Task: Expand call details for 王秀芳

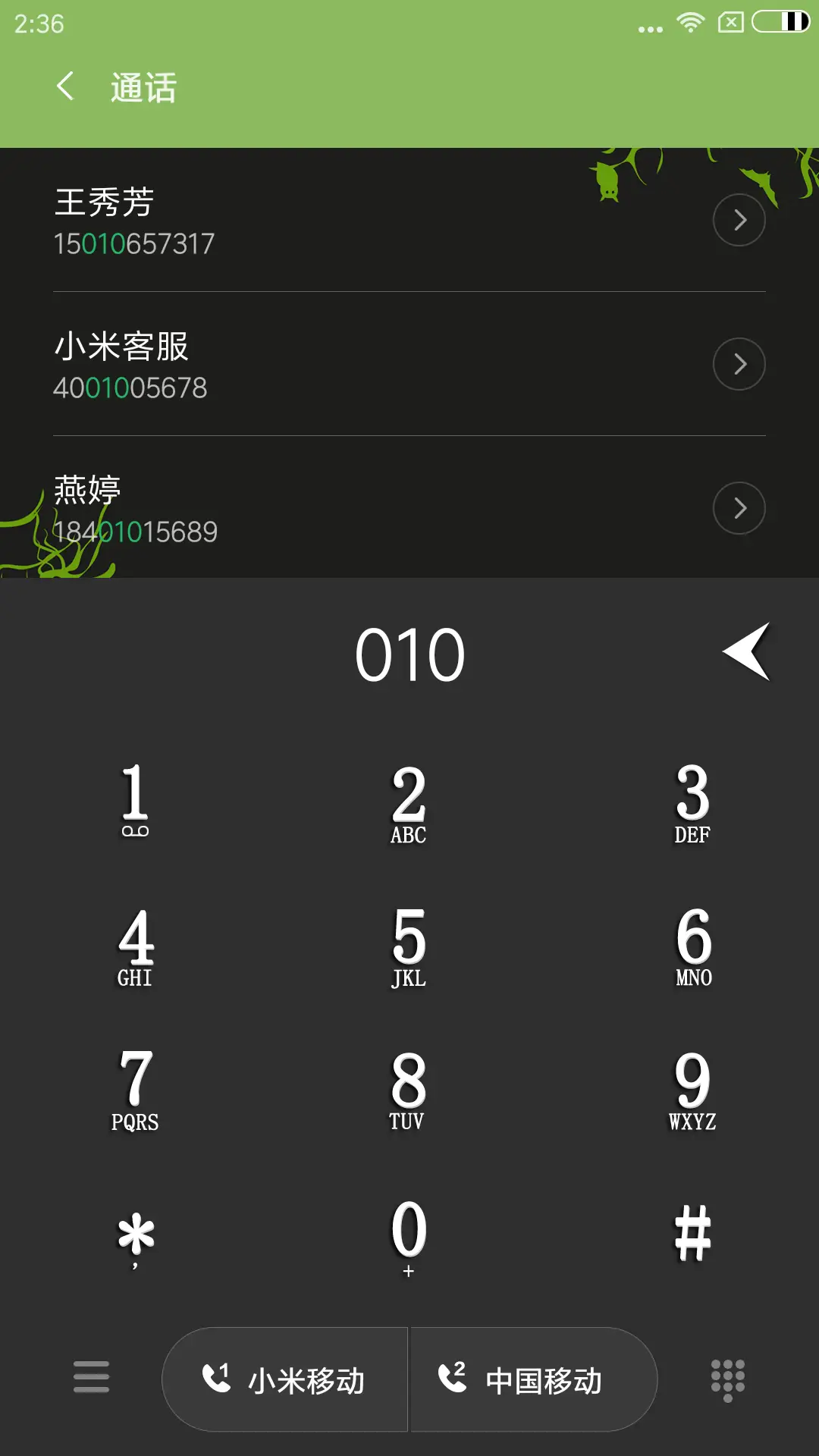Action: 739,220
